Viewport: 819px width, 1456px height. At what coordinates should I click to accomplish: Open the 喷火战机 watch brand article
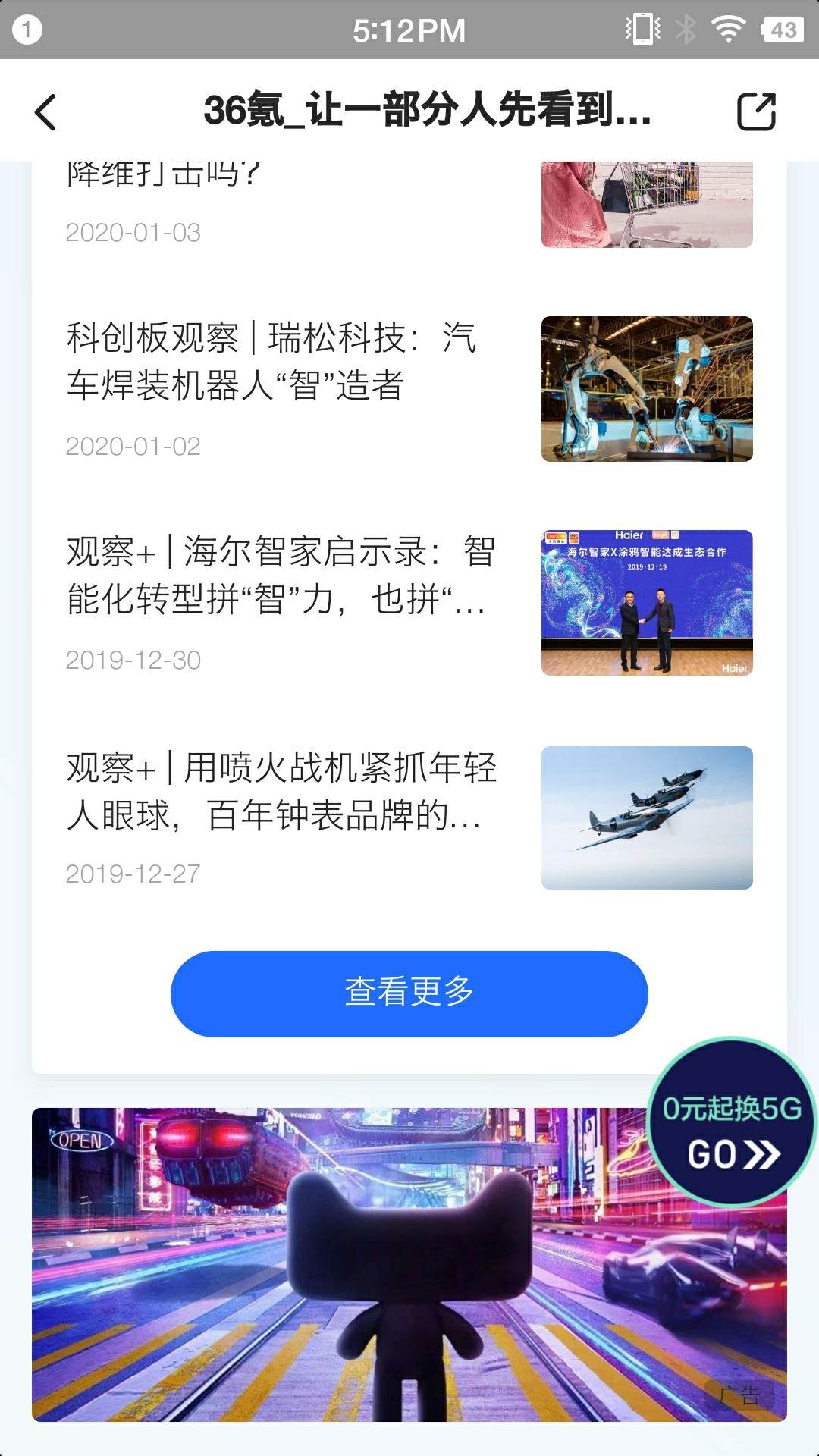(409, 817)
